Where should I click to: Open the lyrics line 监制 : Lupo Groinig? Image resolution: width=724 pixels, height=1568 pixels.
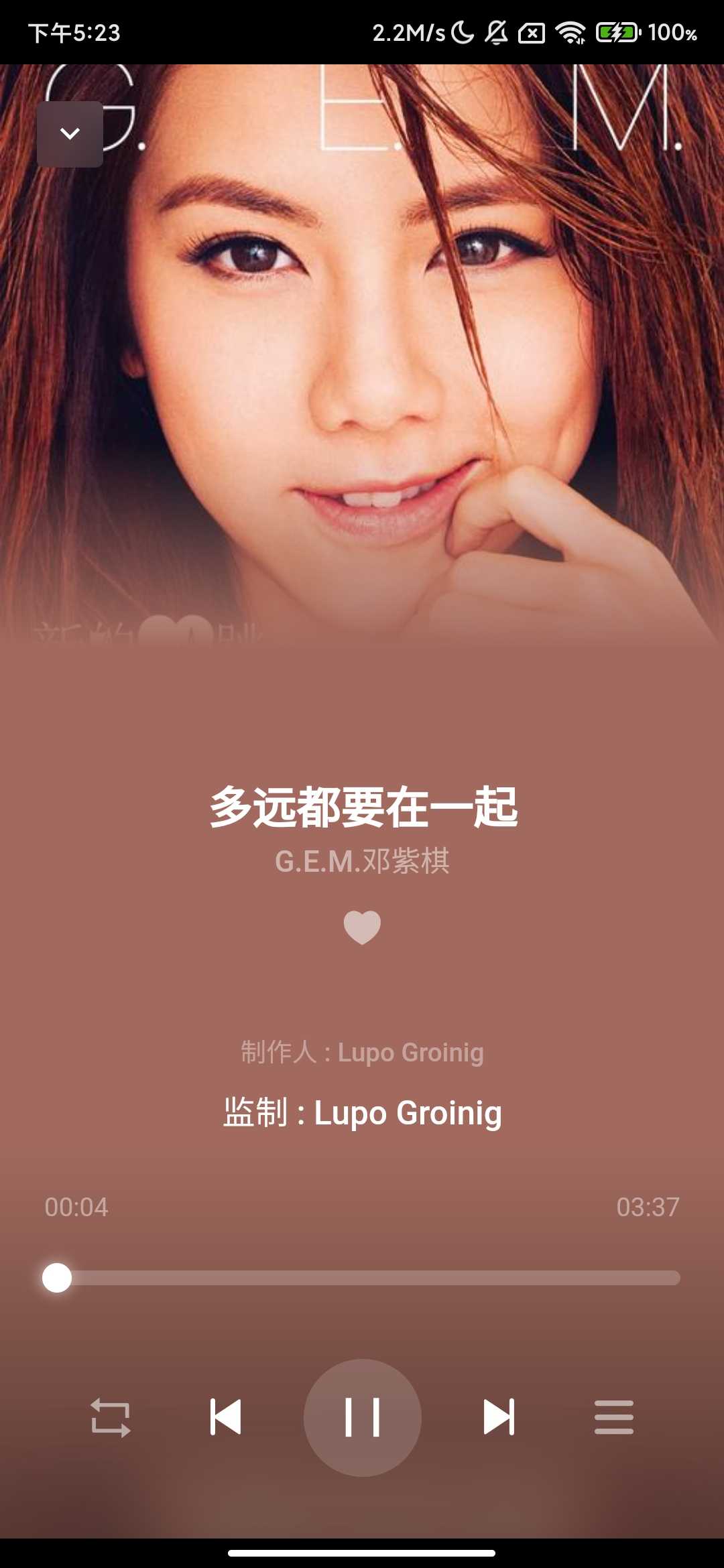click(x=362, y=1113)
